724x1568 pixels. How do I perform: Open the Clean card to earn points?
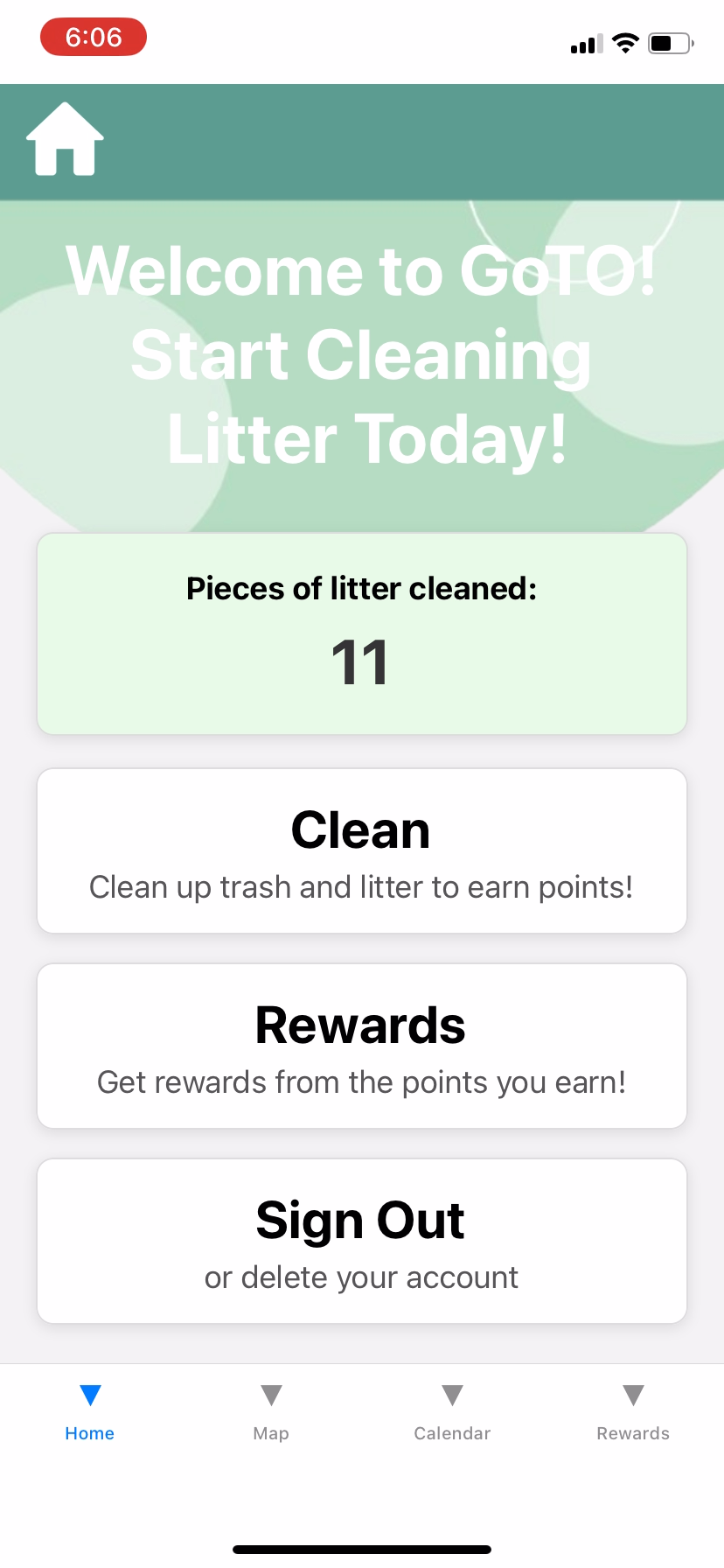click(x=362, y=850)
